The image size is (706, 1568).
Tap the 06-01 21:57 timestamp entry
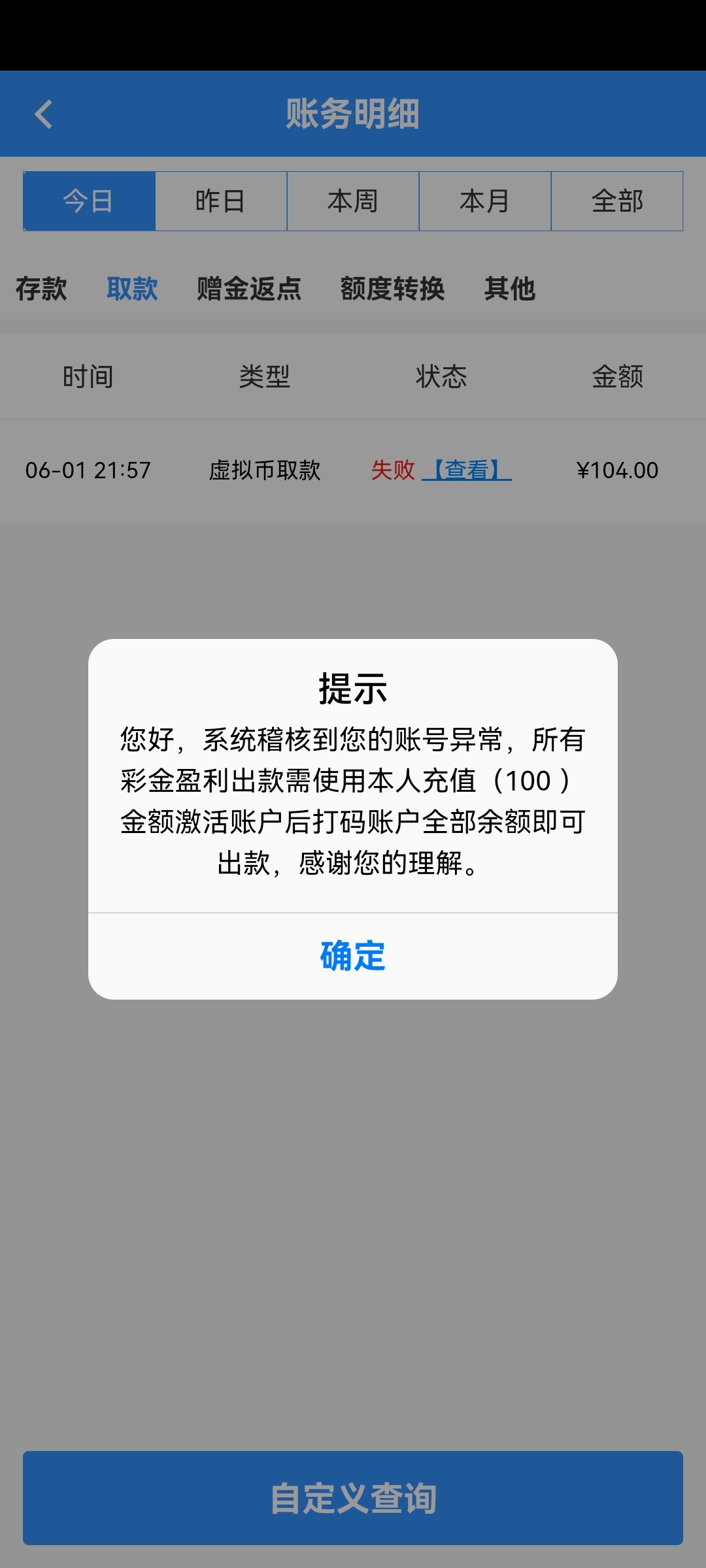[89, 470]
